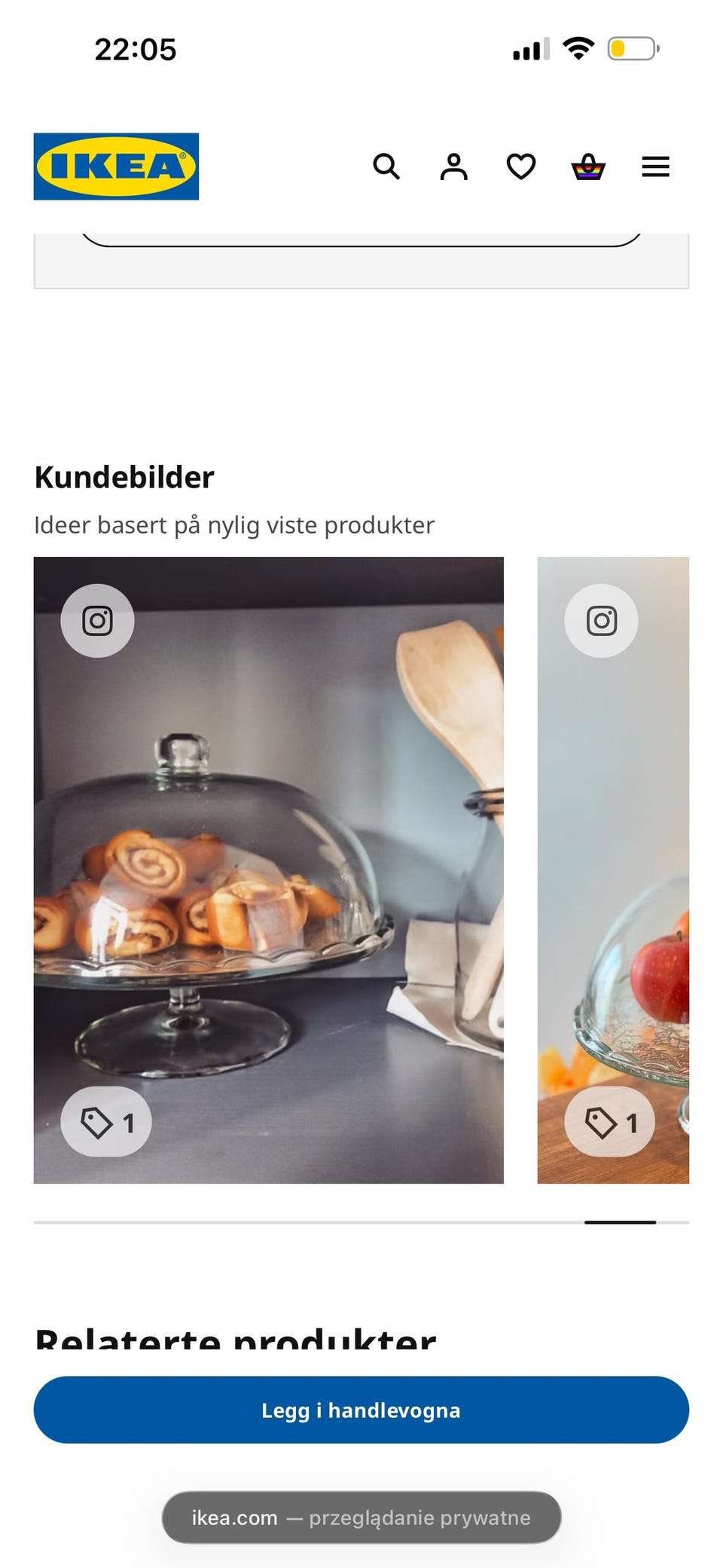Open the partially visible apple photo in the carousel
The image size is (723, 1568).
coord(612,867)
